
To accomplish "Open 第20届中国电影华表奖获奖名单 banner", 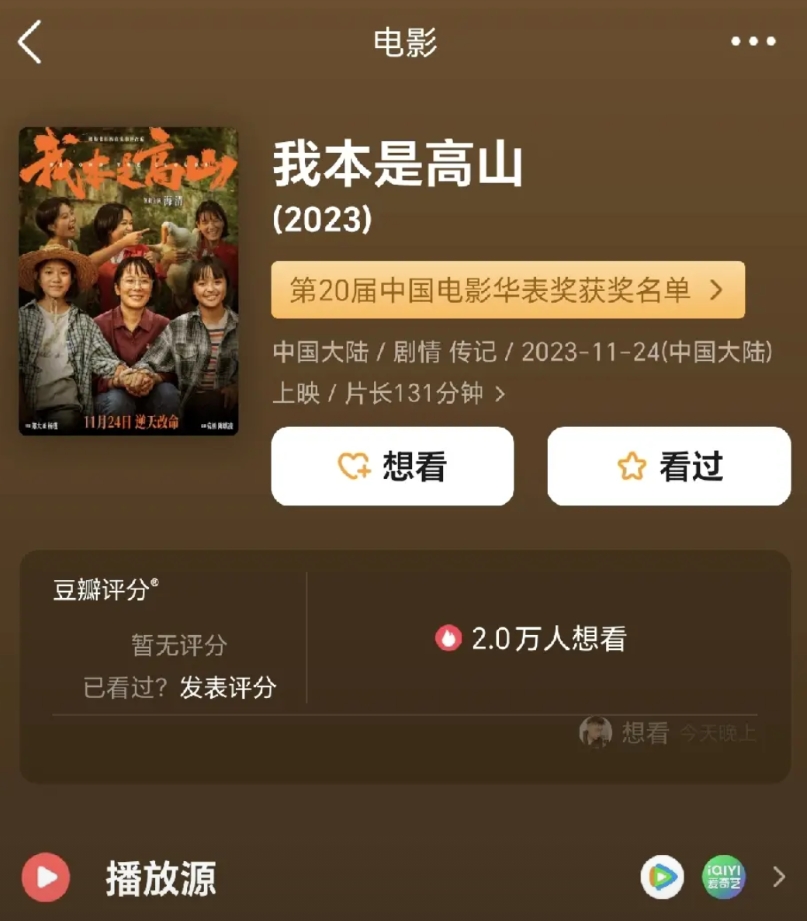I will click(x=507, y=290).
